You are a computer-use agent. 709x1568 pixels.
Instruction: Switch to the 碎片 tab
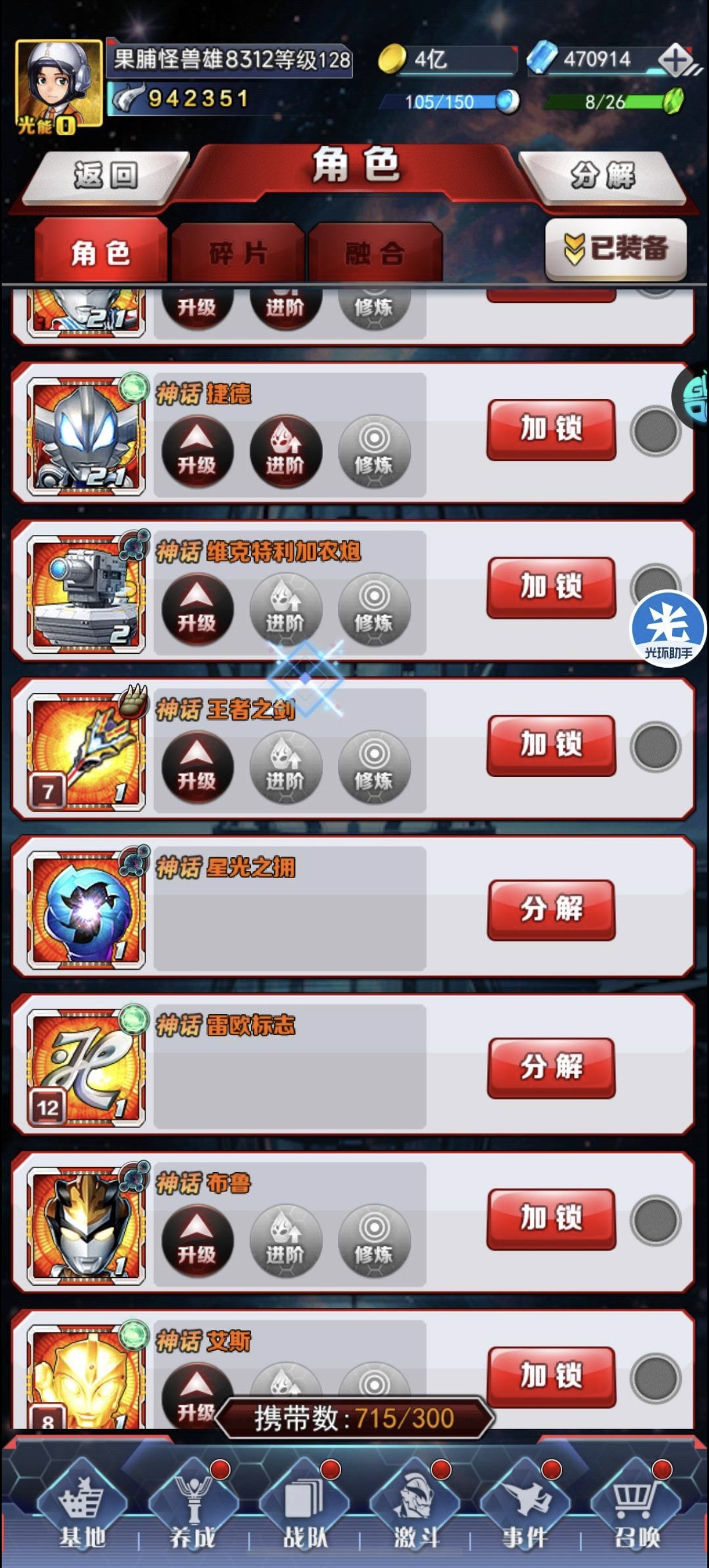tap(238, 252)
